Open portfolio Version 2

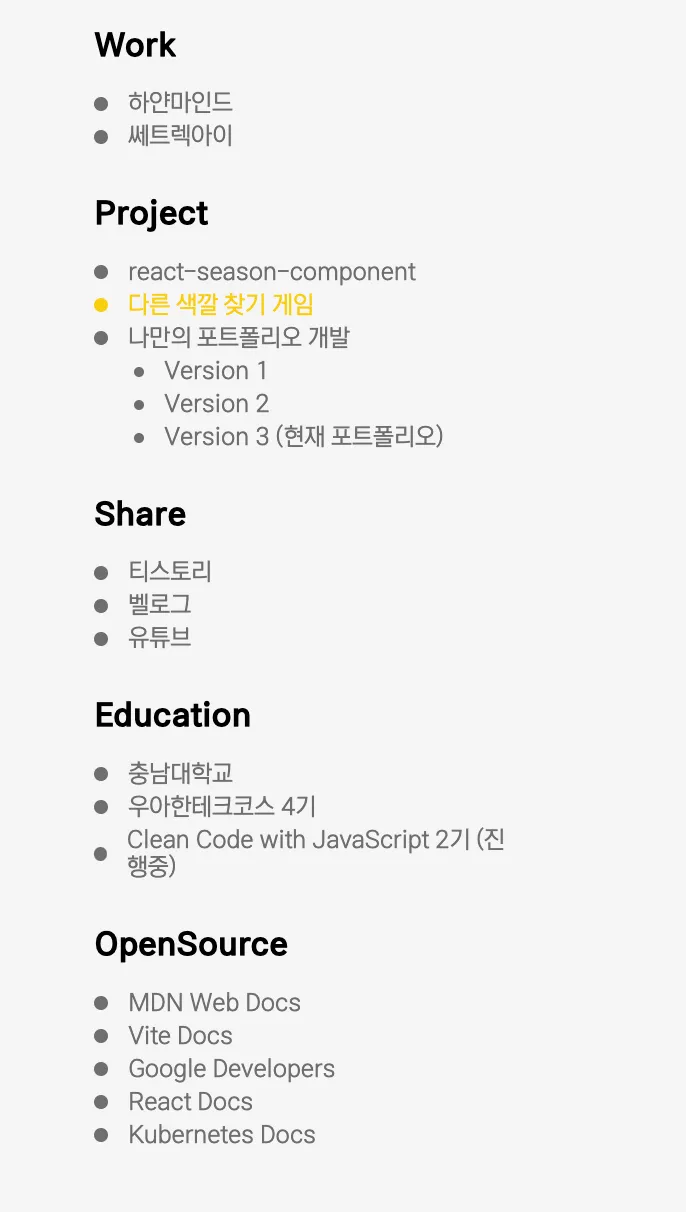(x=217, y=404)
